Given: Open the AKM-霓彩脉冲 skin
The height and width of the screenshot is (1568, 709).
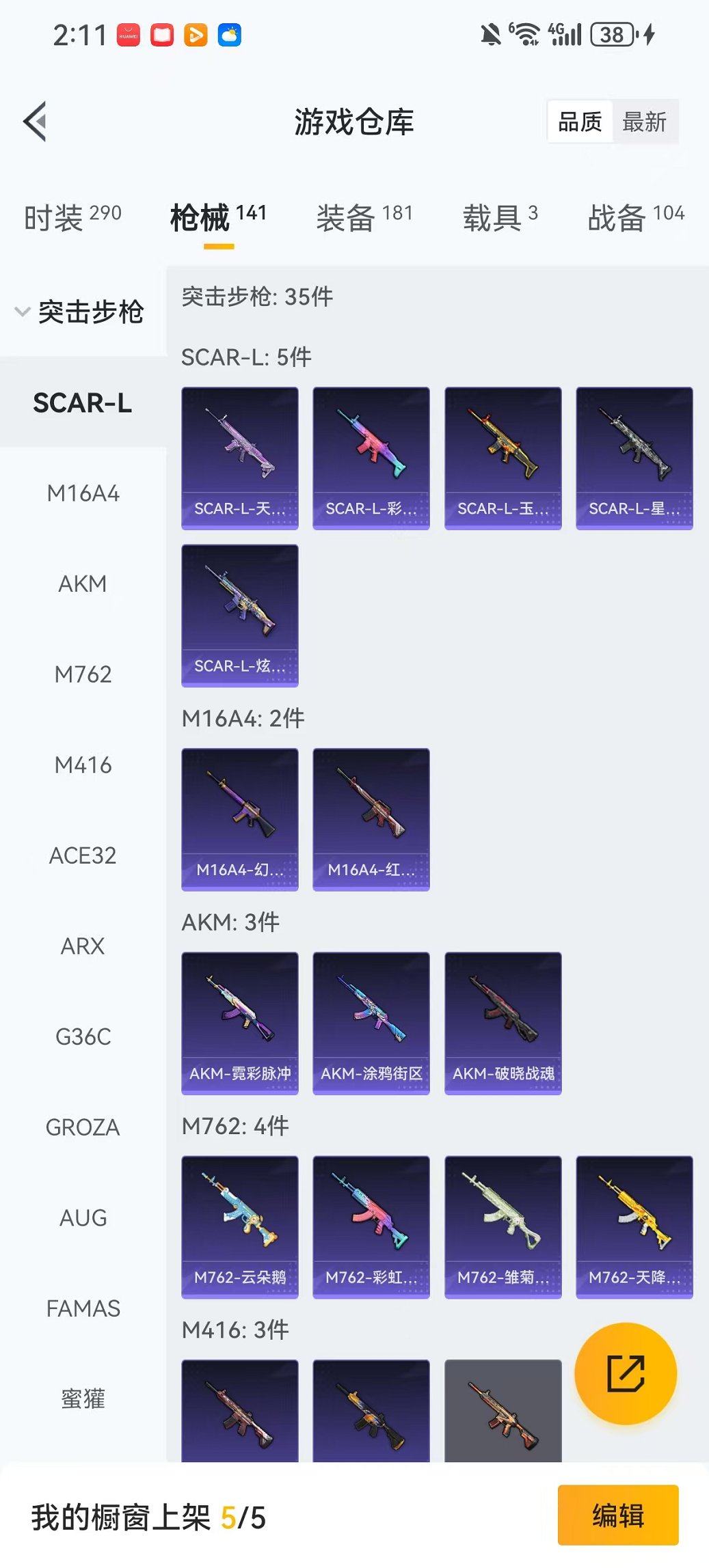Looking at the screenshot, I should click(x=240, y=1023).
